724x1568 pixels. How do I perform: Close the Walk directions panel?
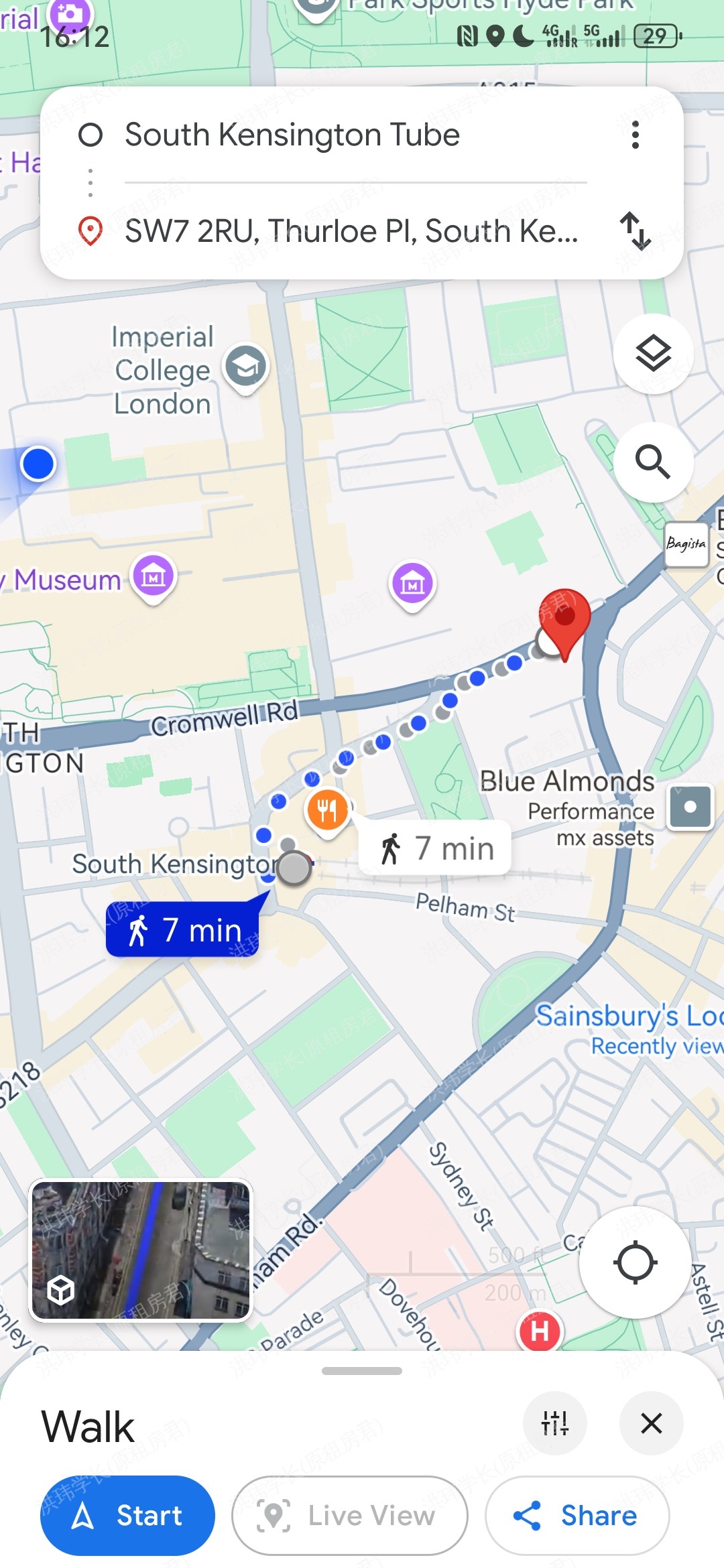click(x=651, y=1423)
